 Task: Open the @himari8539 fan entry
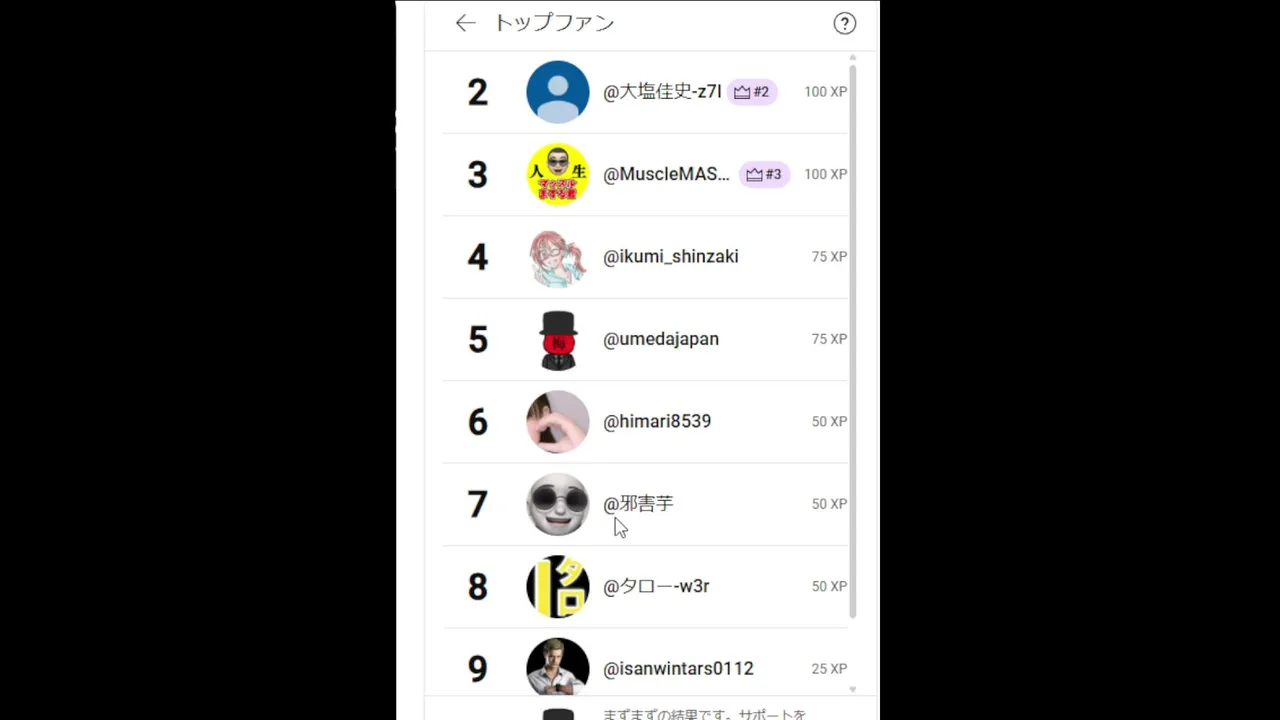tap(656, 422)
